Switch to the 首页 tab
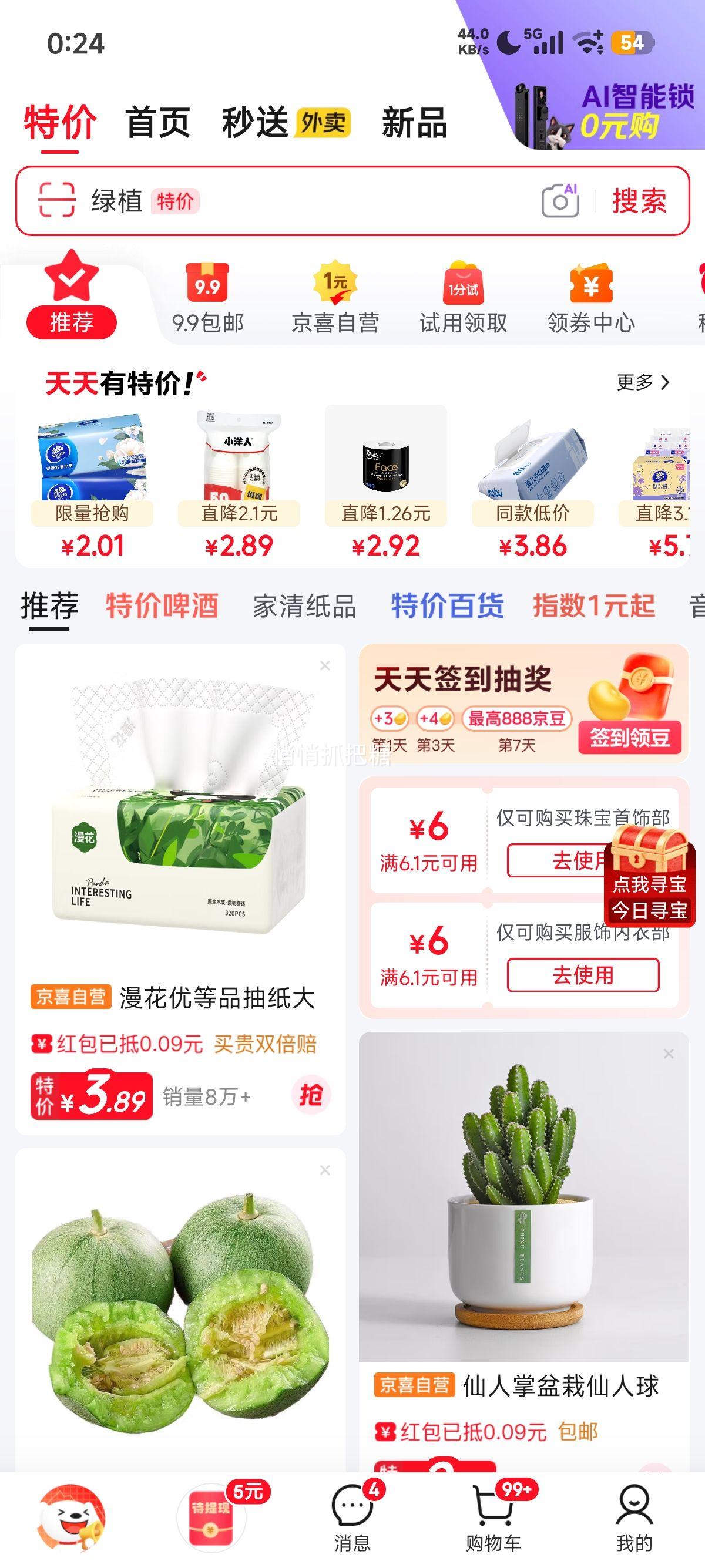This screenshot has width=705, height=1568. pos(157,122)
